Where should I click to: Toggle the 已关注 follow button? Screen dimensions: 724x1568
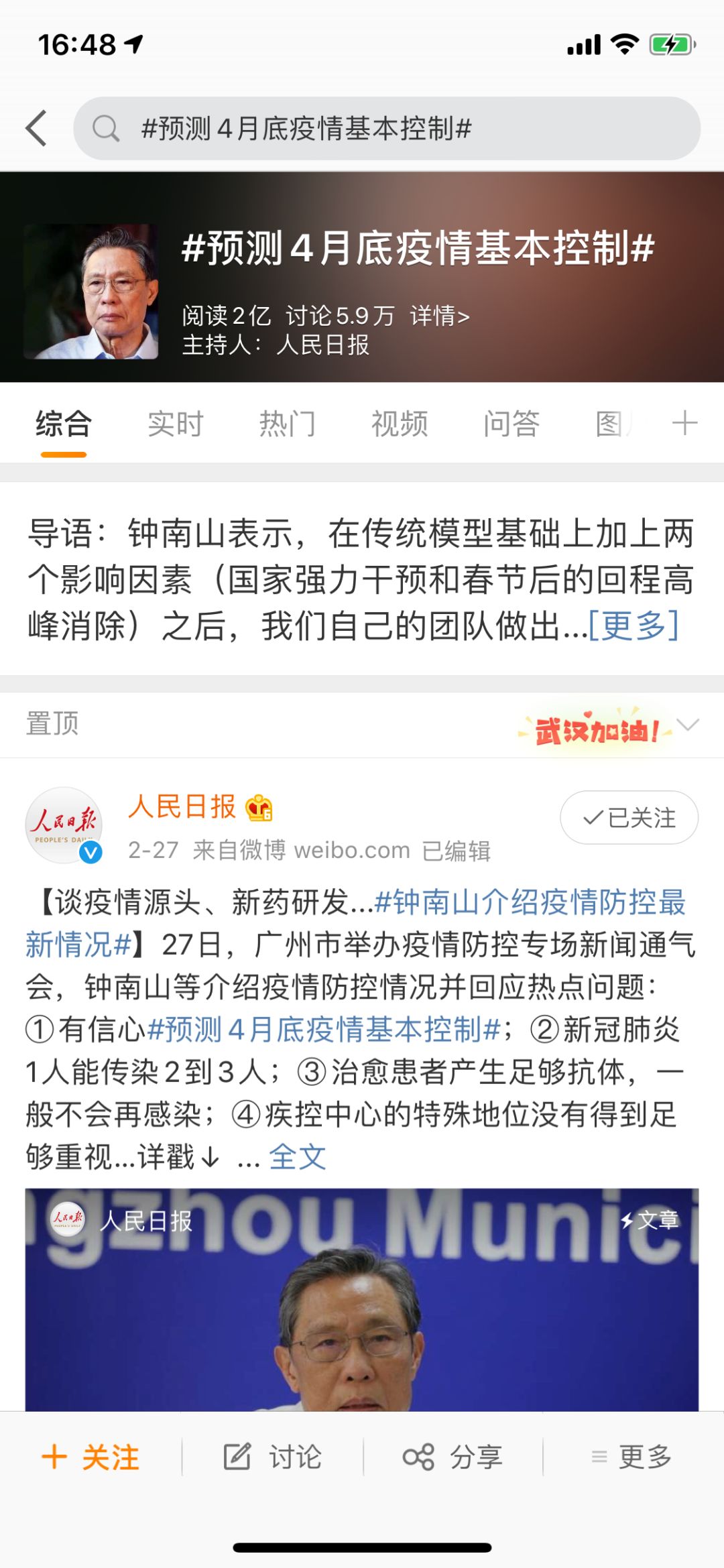(629, 817)
